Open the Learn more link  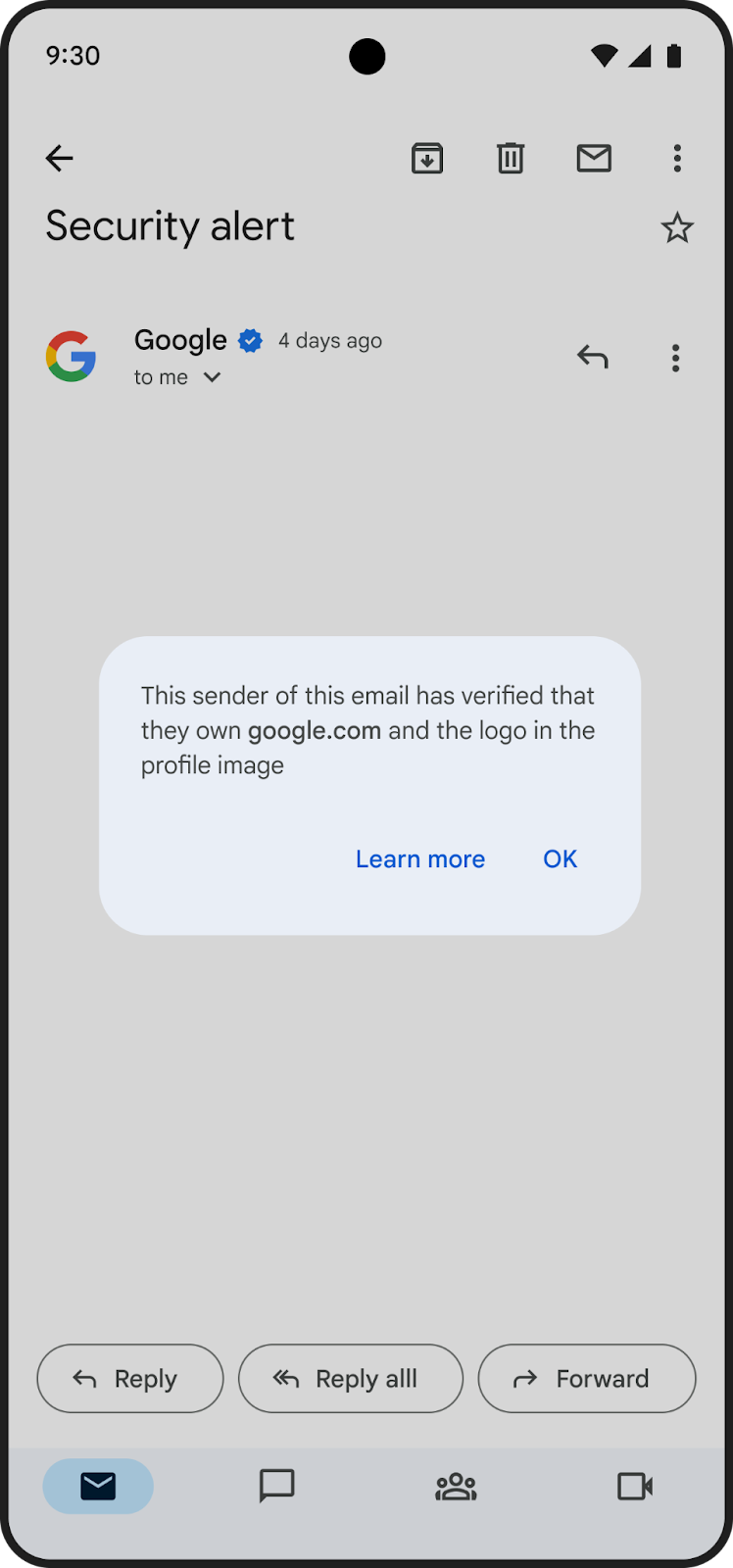click(x=420, y=859)
